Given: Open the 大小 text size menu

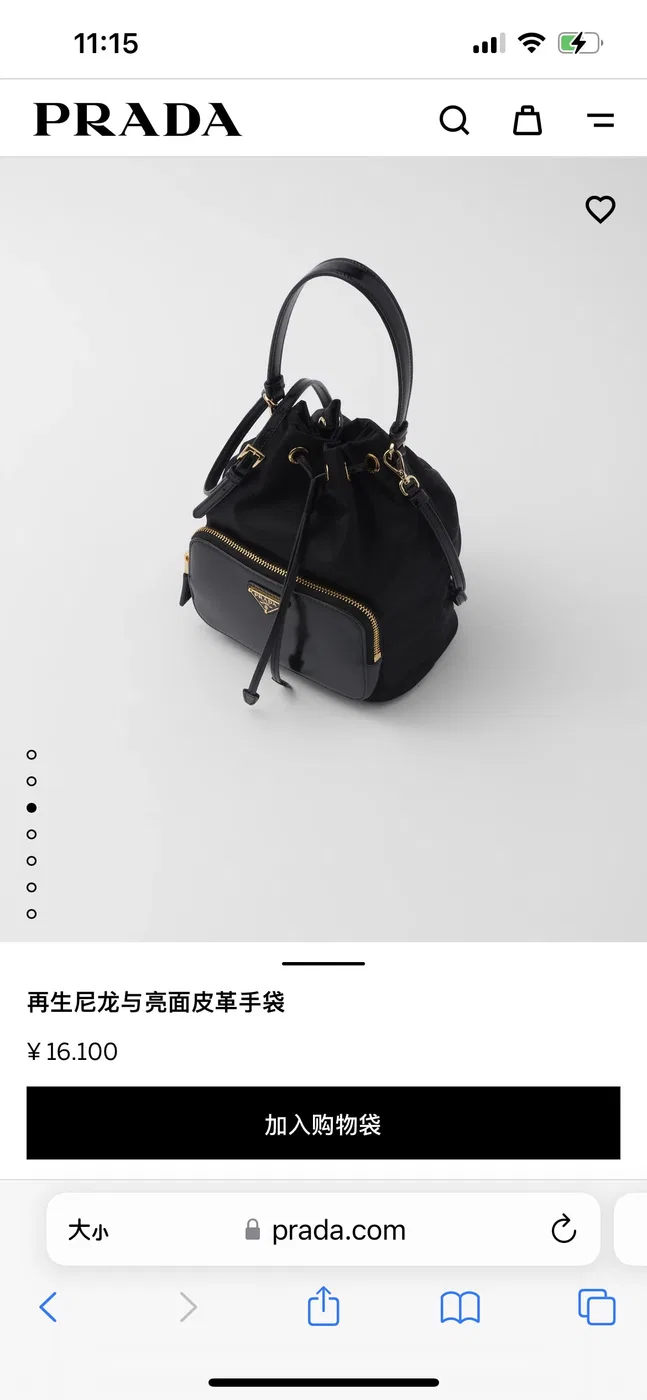Looking at the screenshot, I should tap(88, 1231).
